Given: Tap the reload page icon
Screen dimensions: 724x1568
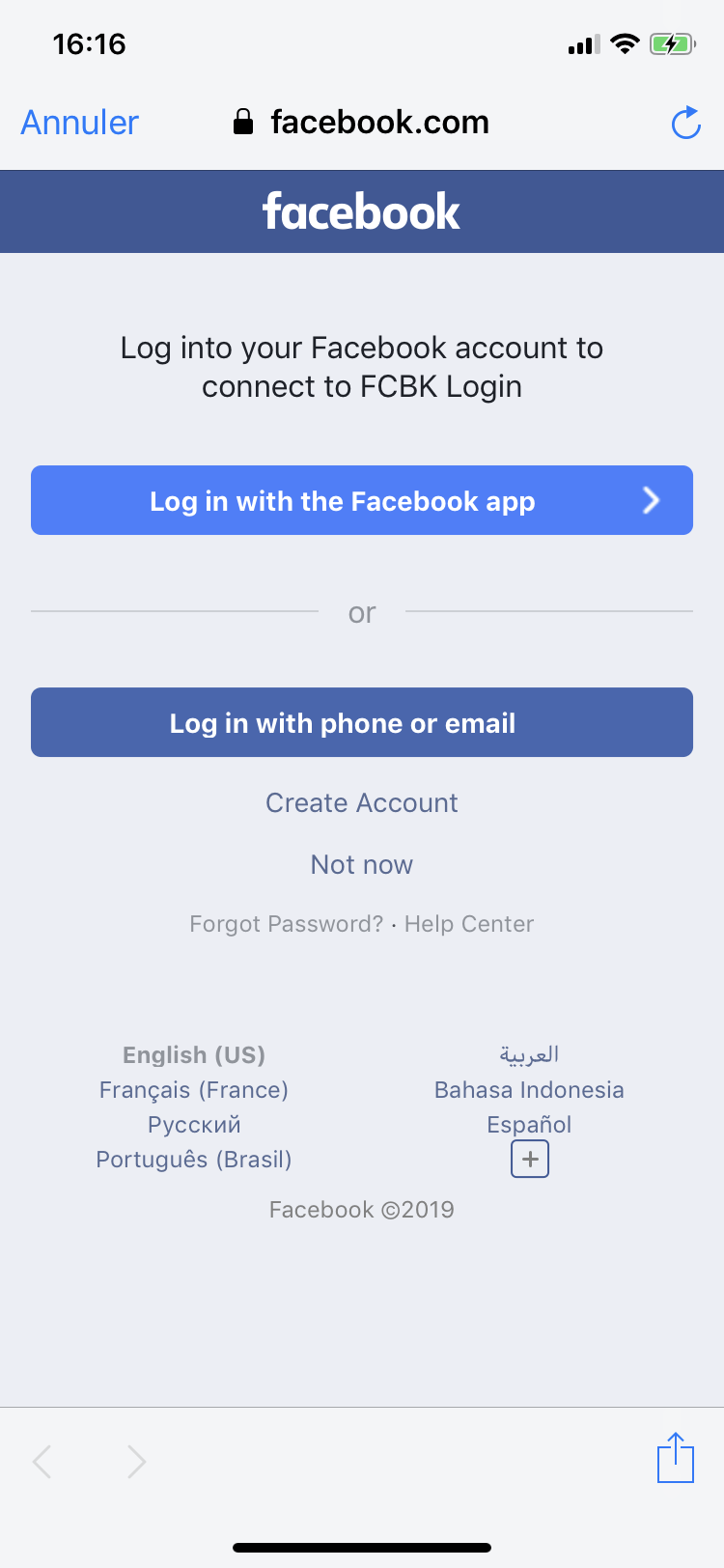Looking at the screenshot, I should pyautogui.click(x=685, y=123).
